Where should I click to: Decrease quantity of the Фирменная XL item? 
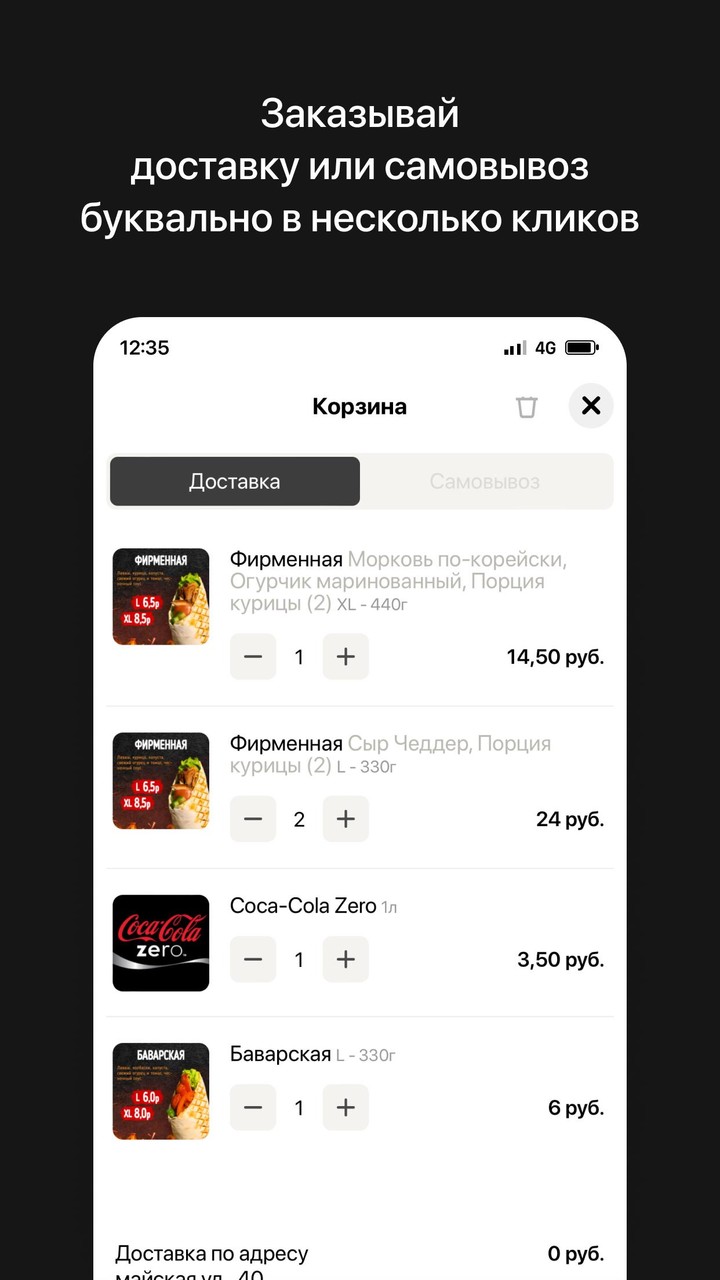point(253,657)
